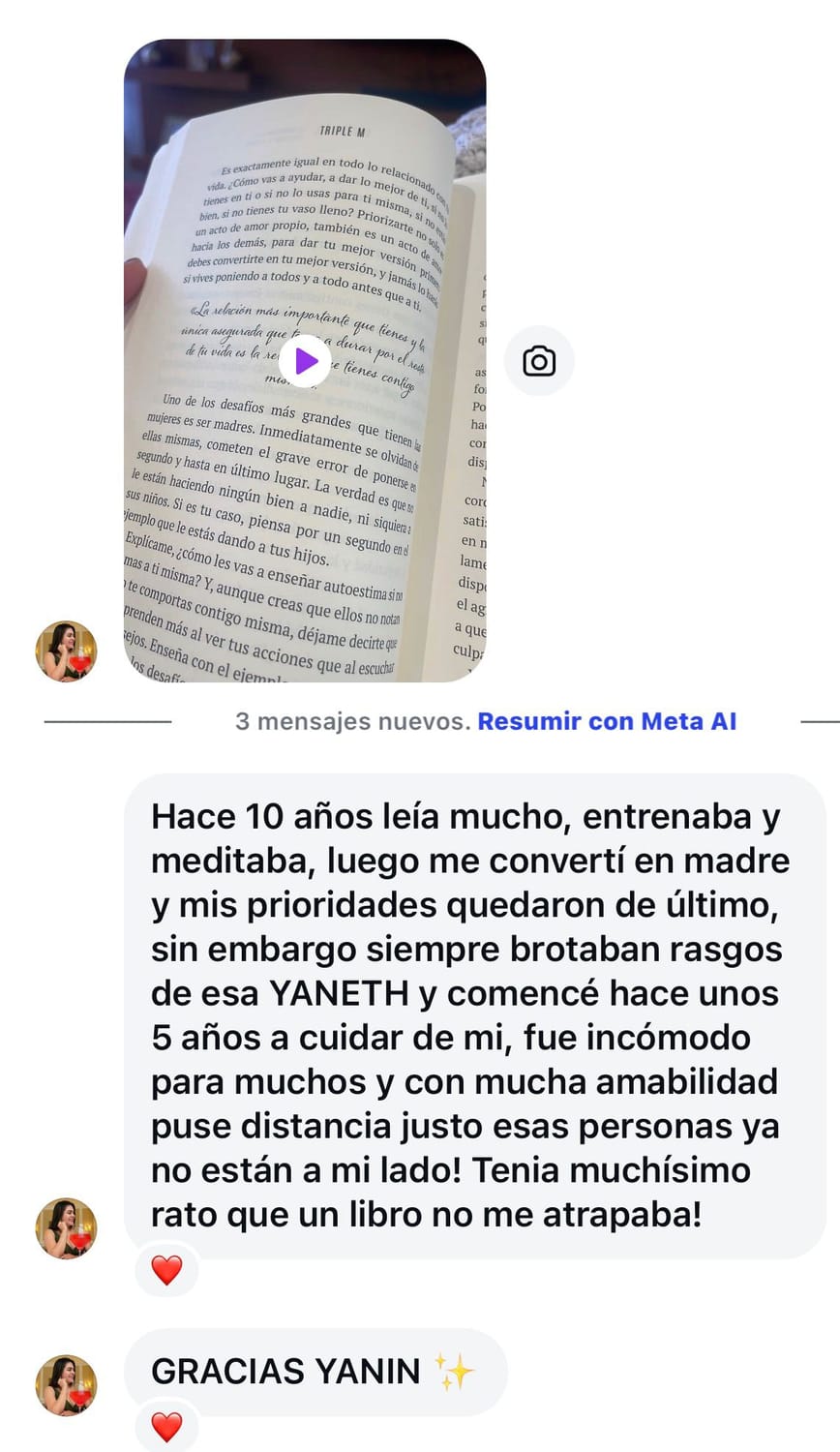Screen dimensions: 840x1452
Task: Open Resumir con Meta AI link
Action: coord(607,721)
